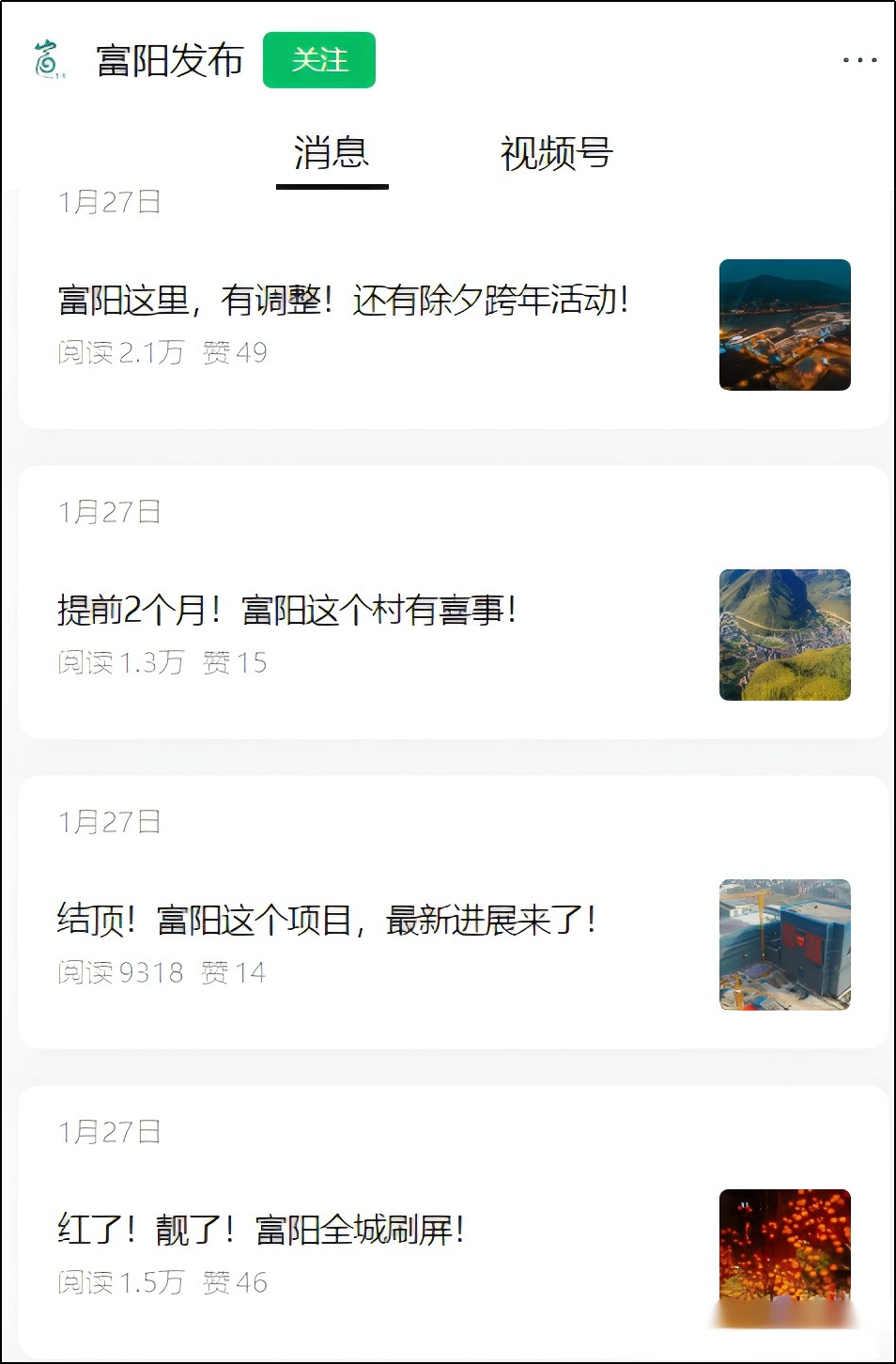Open article 富阳这里，有调整！还有除夕跨年活动！
Image resolution: width=896 pixels, height=1364 pixels.
click(x=343, y=301)
